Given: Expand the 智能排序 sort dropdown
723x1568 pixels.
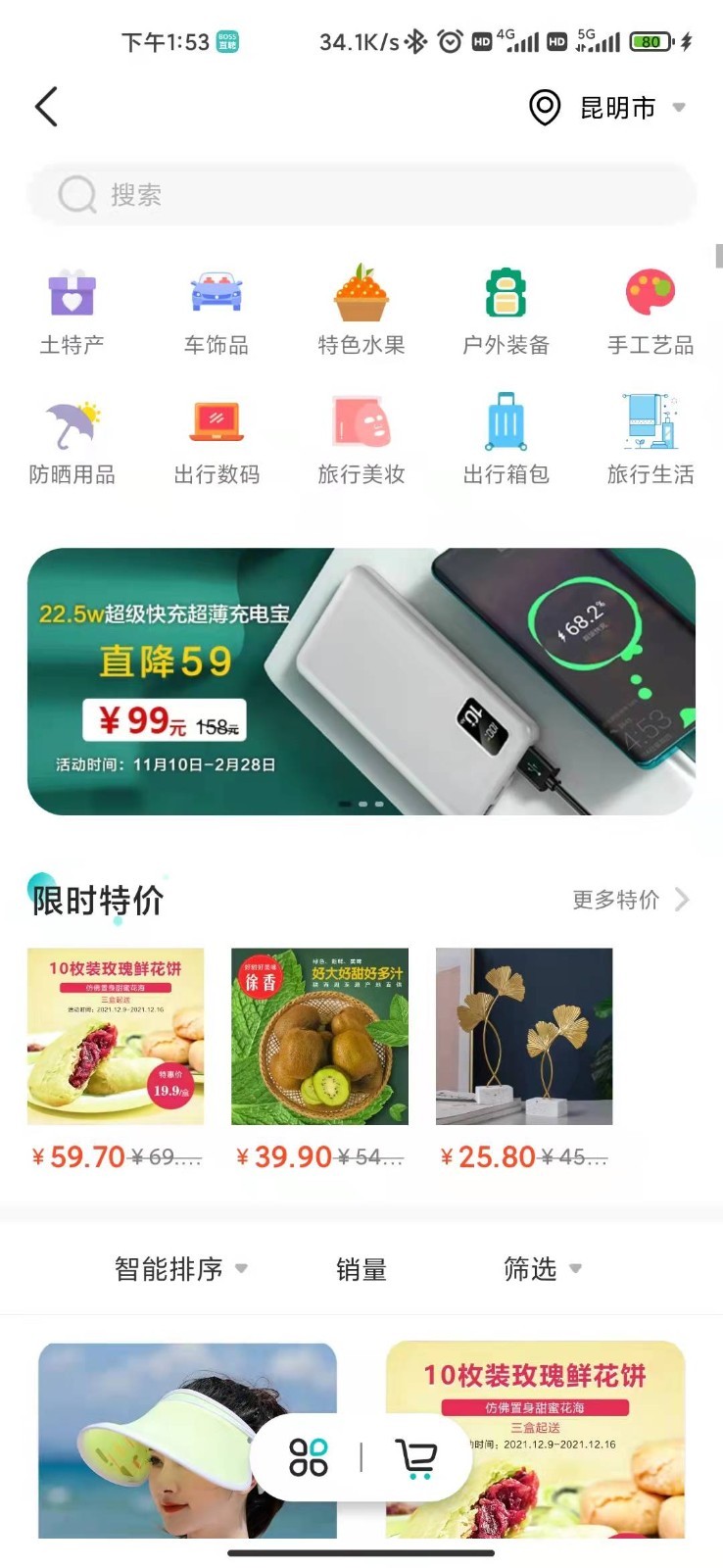Looking at the screenshot, I should (181, 1269).
